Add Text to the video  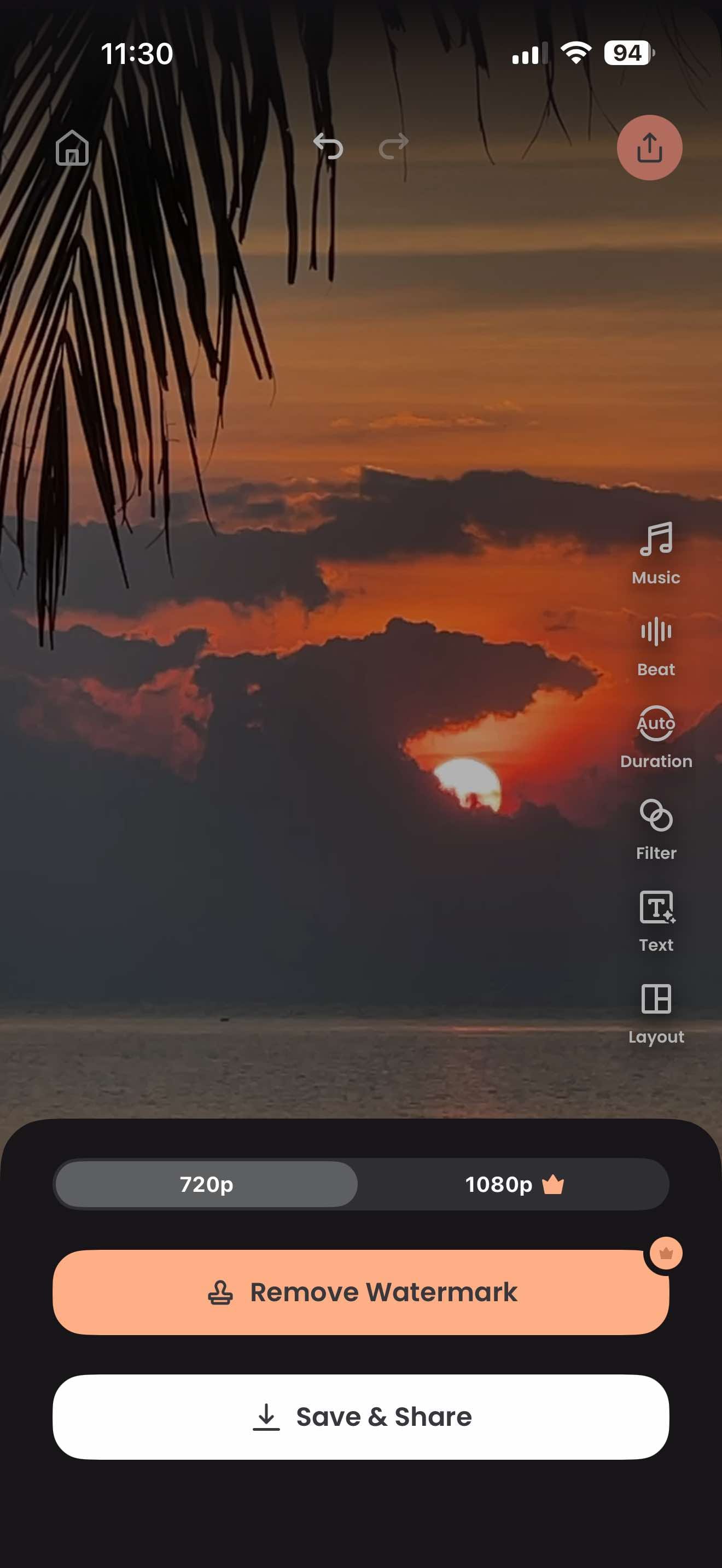[x=656, y=920]
